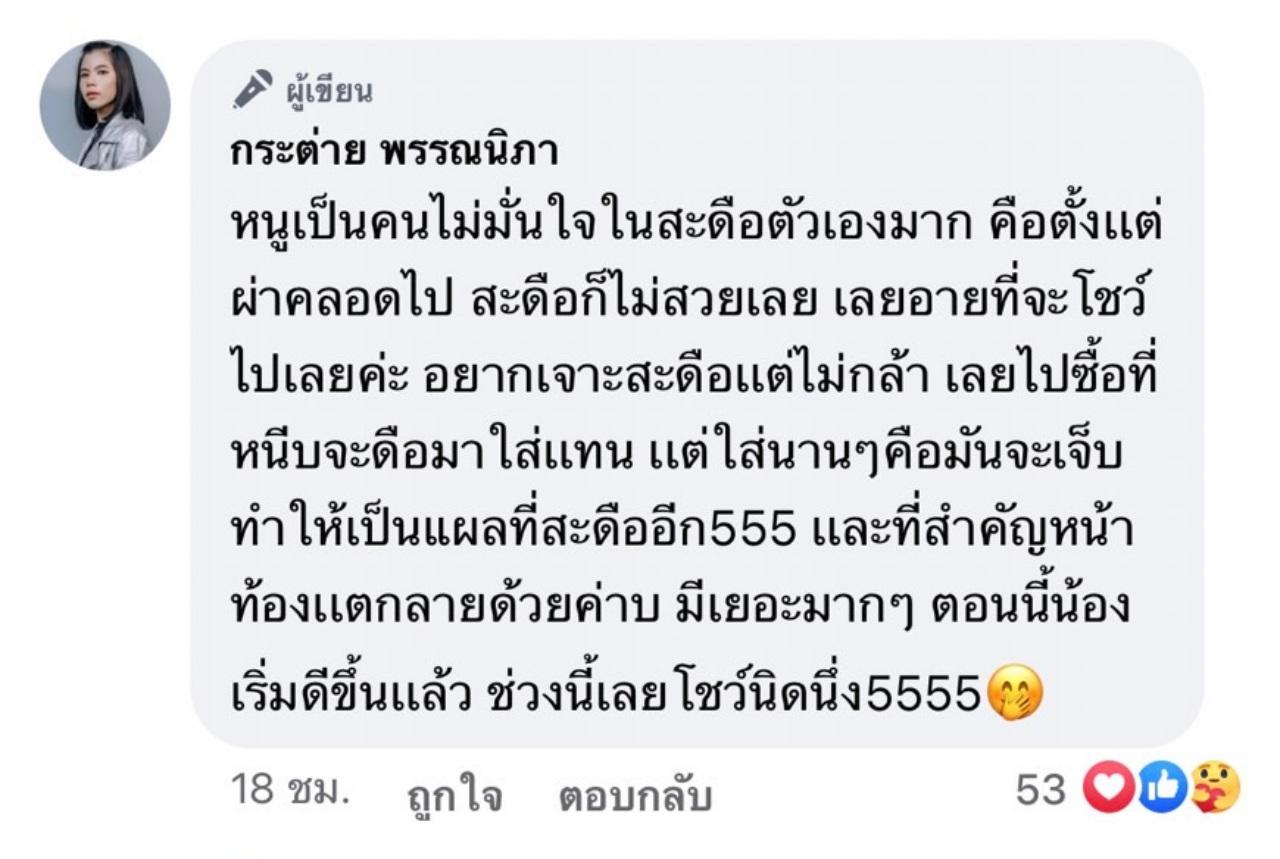Open the commenter's profile picture
The height and width of the screenshot is (859, 1280).
[105, 105]
